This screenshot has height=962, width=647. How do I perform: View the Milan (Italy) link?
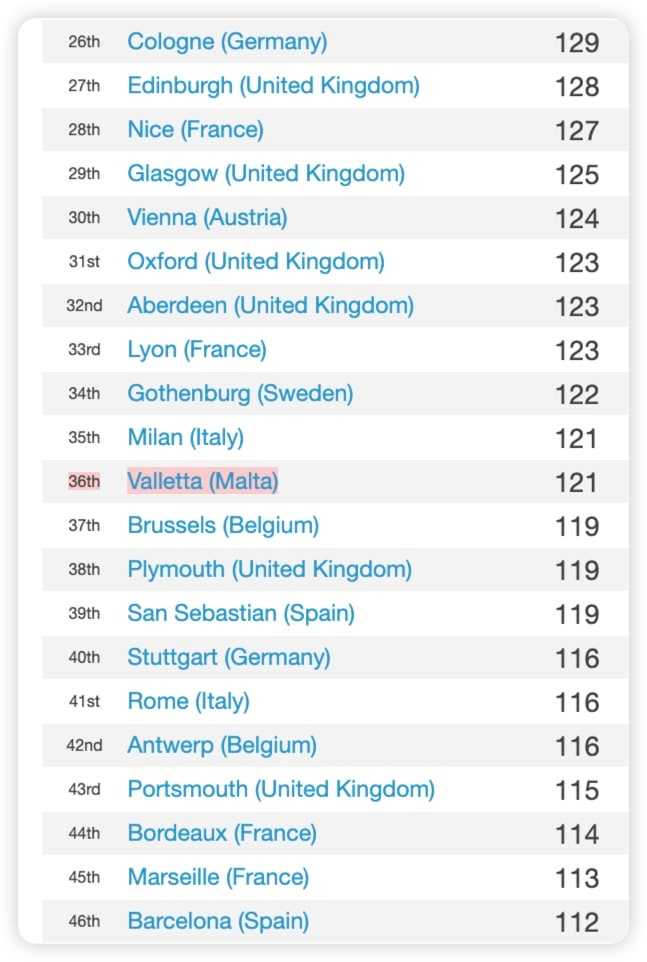point(185,438)
